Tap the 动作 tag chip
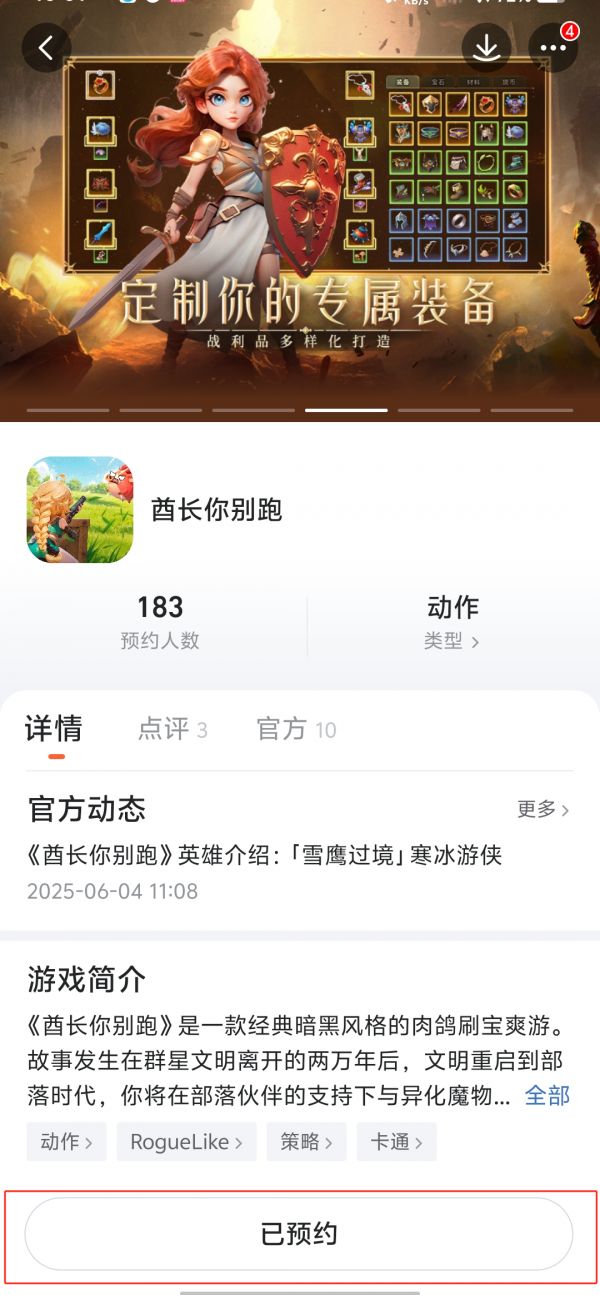The width and height of the screenshot is (600, 1295). 67,1142
